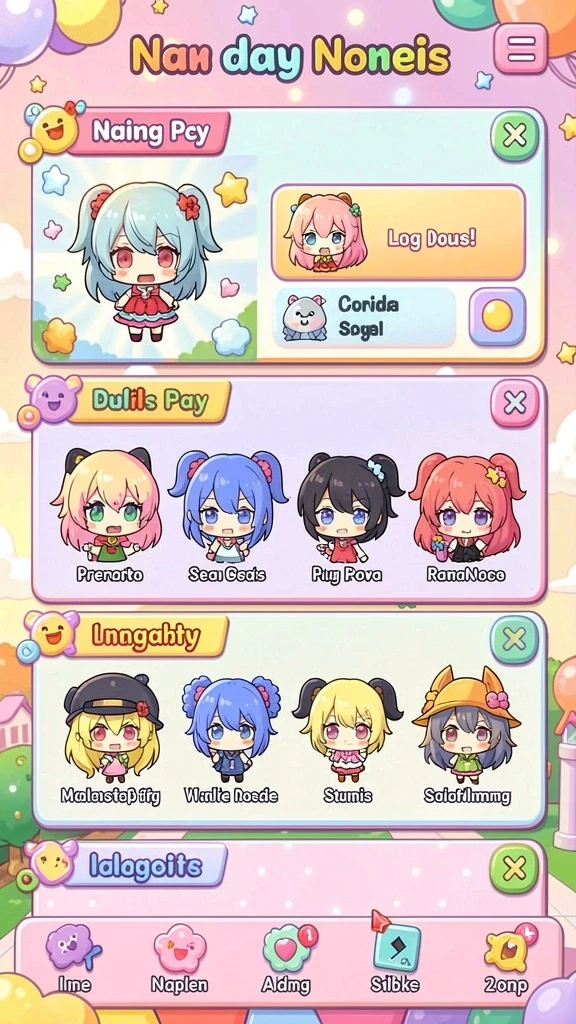Select the Seai Geais character
The height and width of the screenshot is (1024, 576).
pos(227,515)
